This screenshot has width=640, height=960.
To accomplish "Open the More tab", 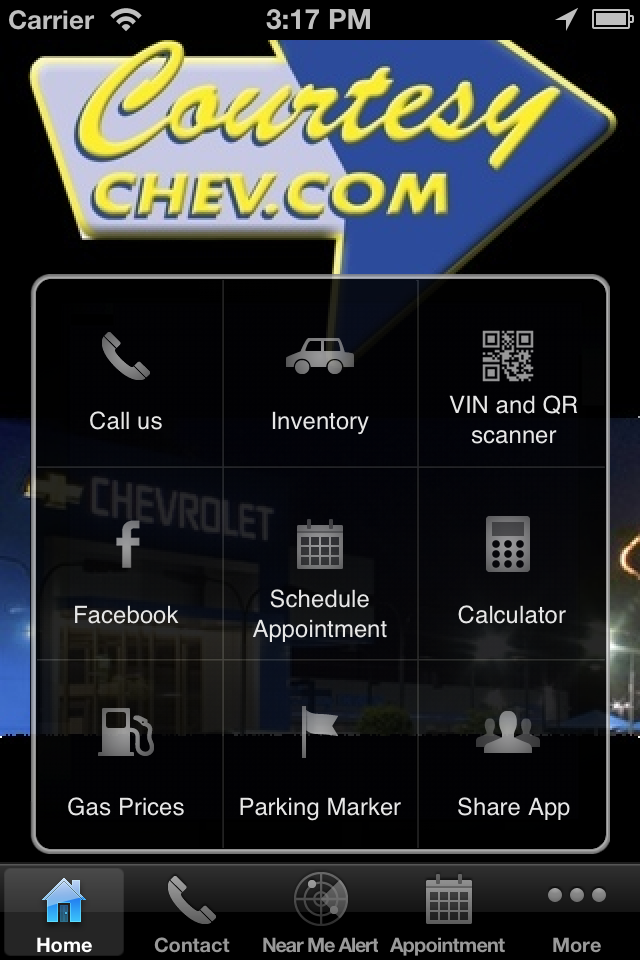I will (x=576, y=913).
